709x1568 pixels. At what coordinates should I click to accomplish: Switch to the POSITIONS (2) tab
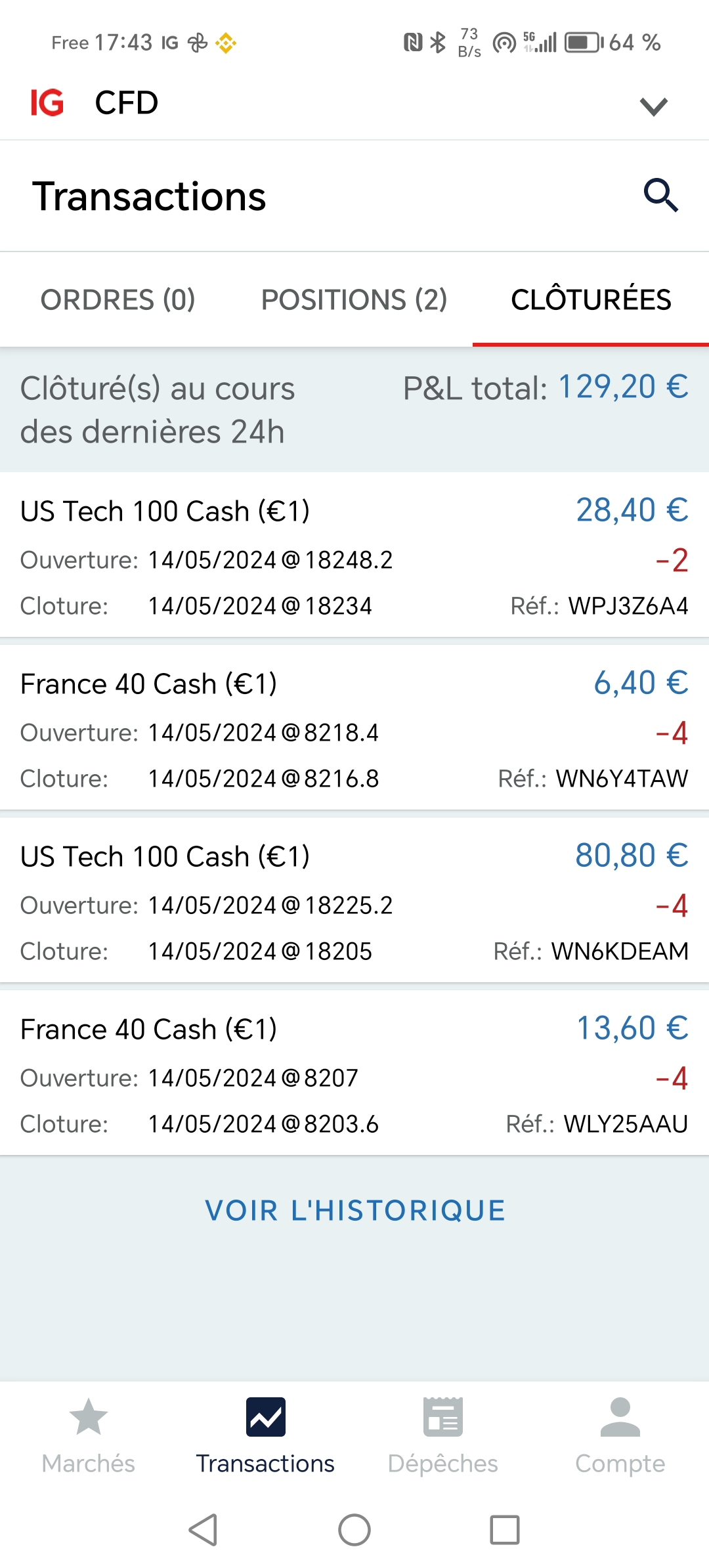click(x=354, y=300)
